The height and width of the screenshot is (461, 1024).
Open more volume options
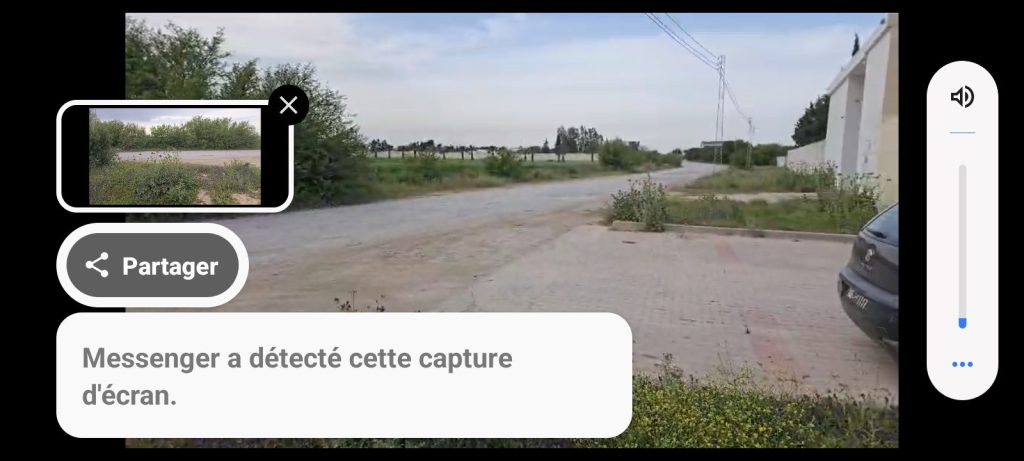(962, 365)
